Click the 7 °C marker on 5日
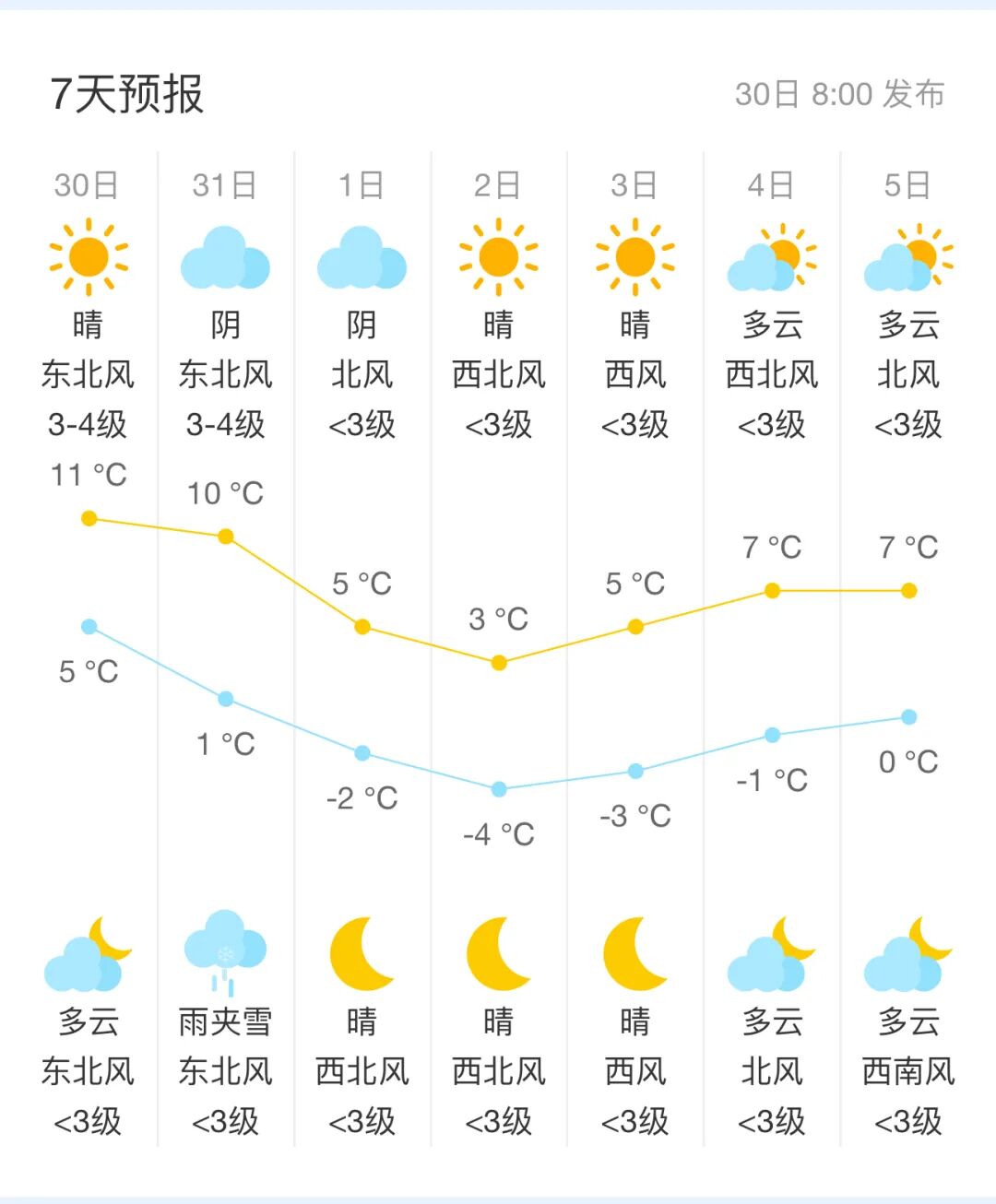Screen dimensions: 996x1204 (x=908, y=590)
